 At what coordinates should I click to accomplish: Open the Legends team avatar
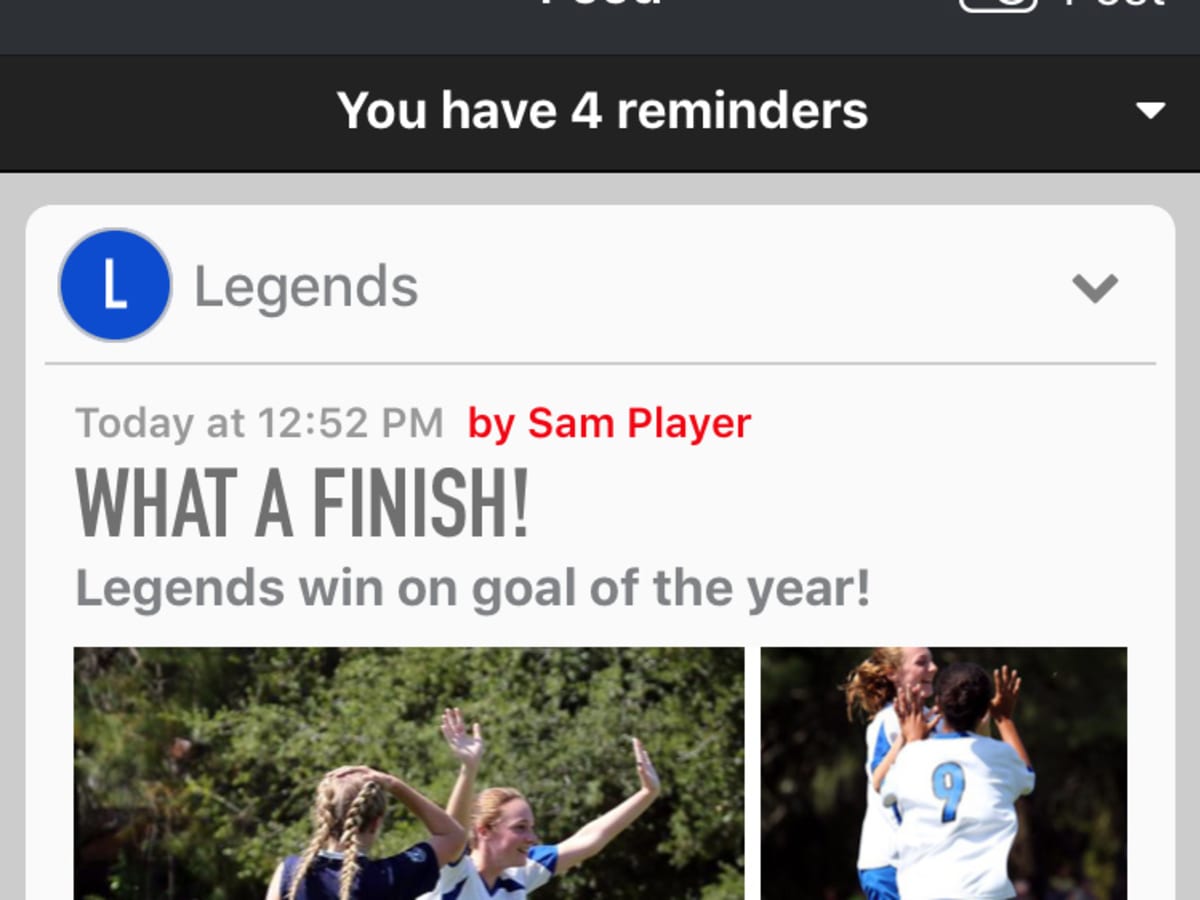coord(115,286)
